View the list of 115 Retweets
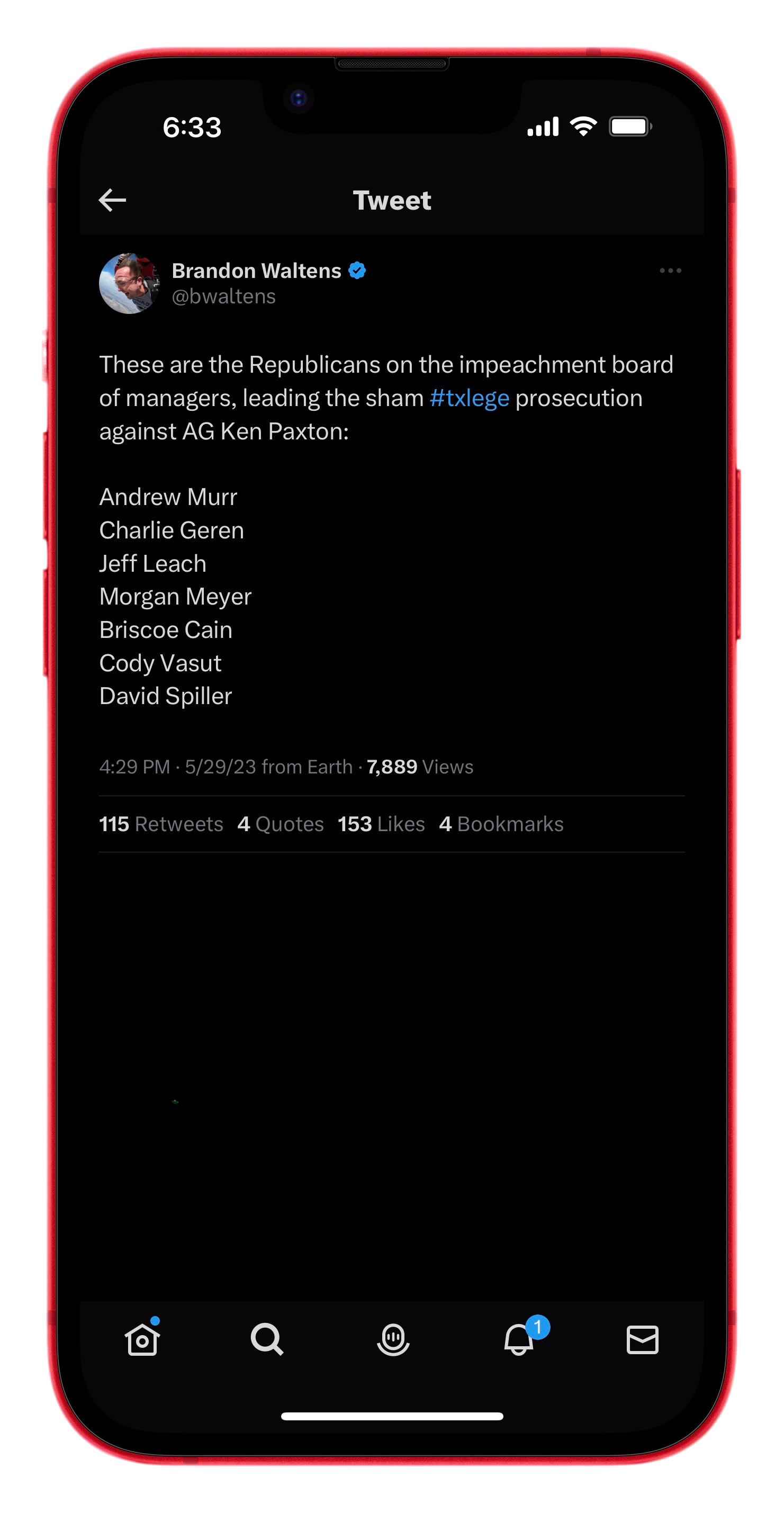784x1513 pixels. click(161, 824)
